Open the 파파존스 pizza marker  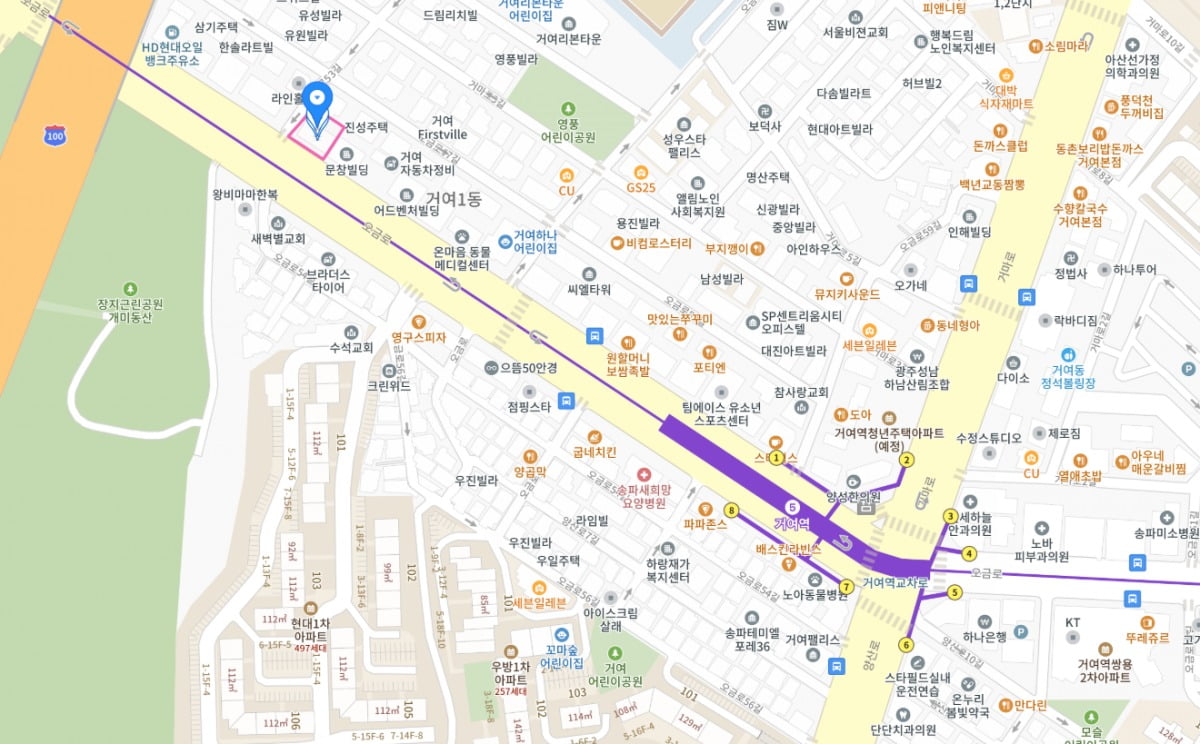(705, 507)
